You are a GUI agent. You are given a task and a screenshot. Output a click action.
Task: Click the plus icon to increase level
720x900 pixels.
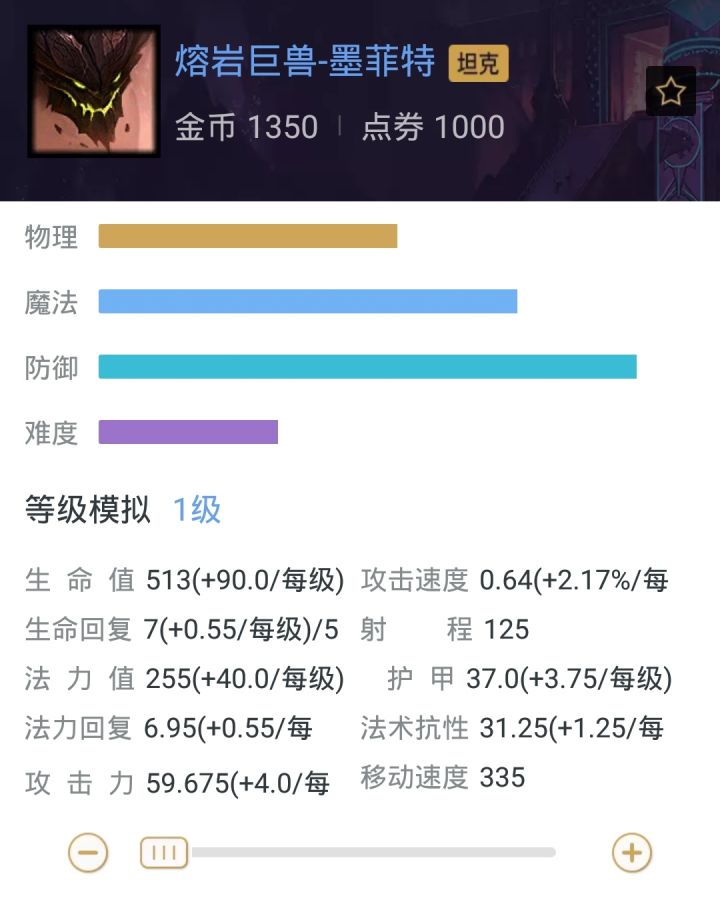tap(630, 852)
